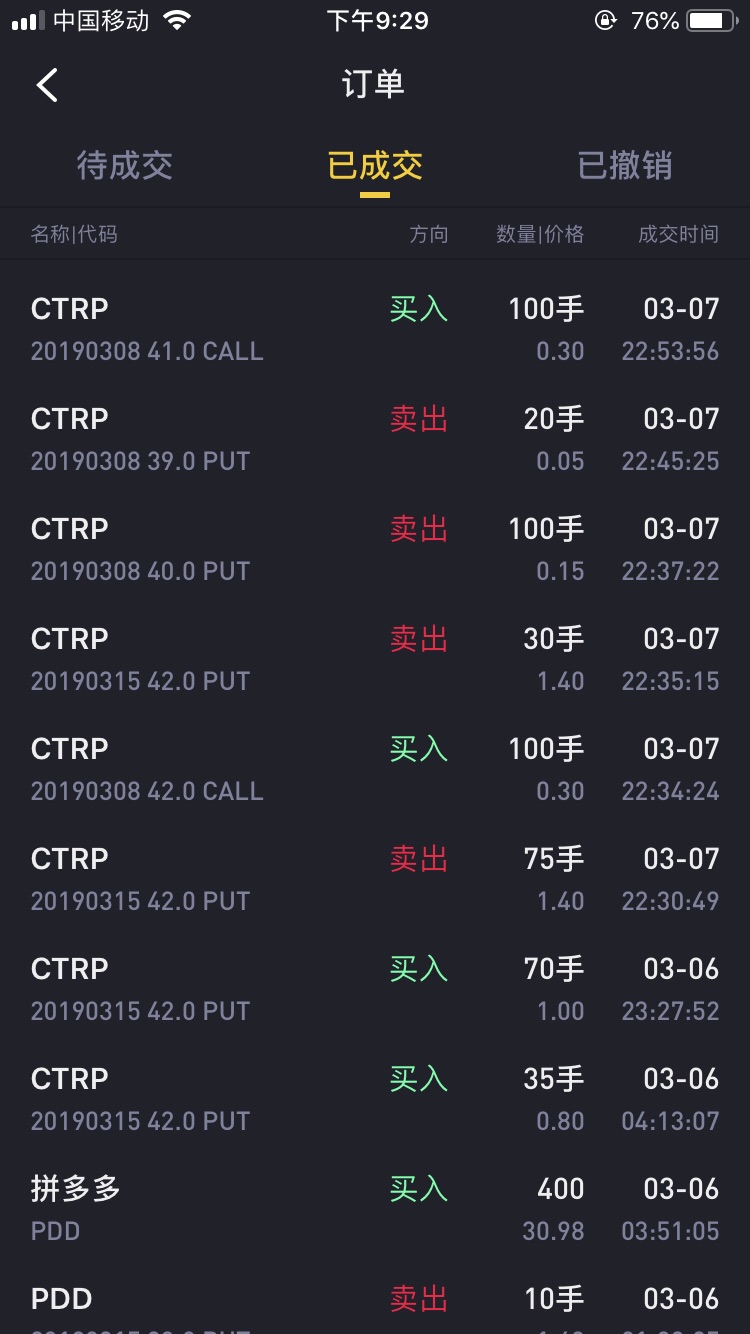Open the PDD 10手 sell order
The width and height of the screenshot is (750, 1334).
pyautogui.click(x=375, y=1299)
